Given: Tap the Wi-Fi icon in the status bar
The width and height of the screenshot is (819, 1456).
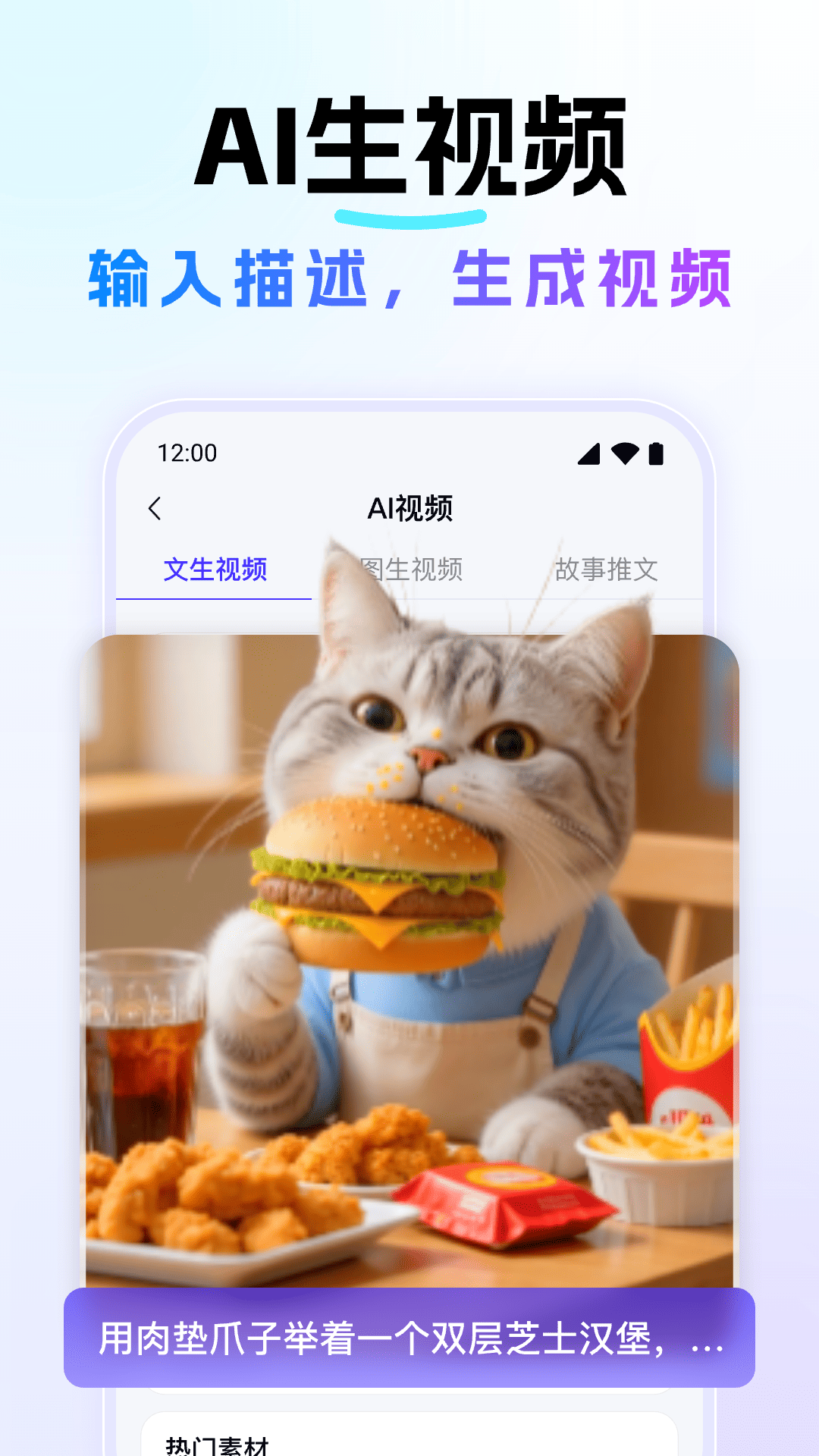Looking at the screenshot, I should 623,453.
